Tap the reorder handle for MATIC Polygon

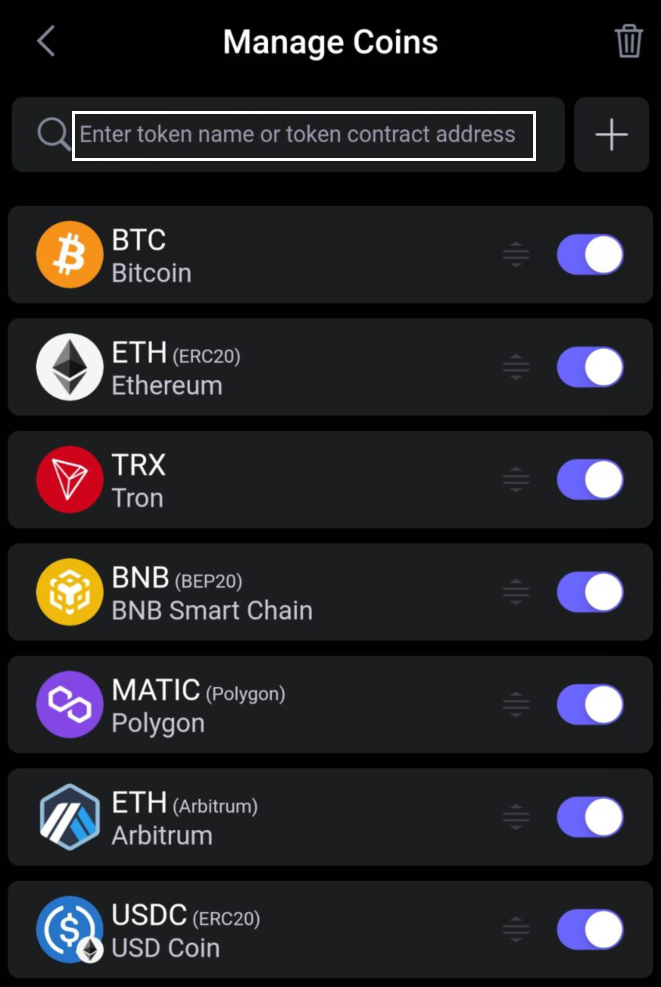[x=516, y=705]
